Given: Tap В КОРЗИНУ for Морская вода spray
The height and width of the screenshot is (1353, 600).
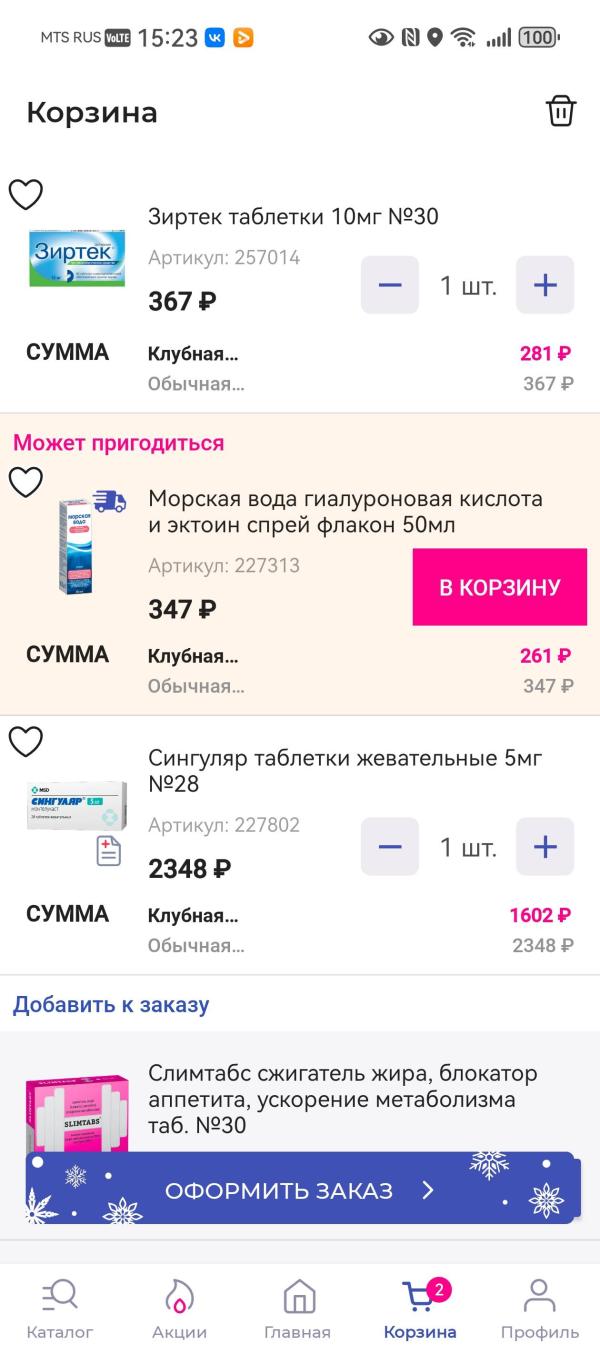Looking at the screenshot, I should tap(499, 587).
